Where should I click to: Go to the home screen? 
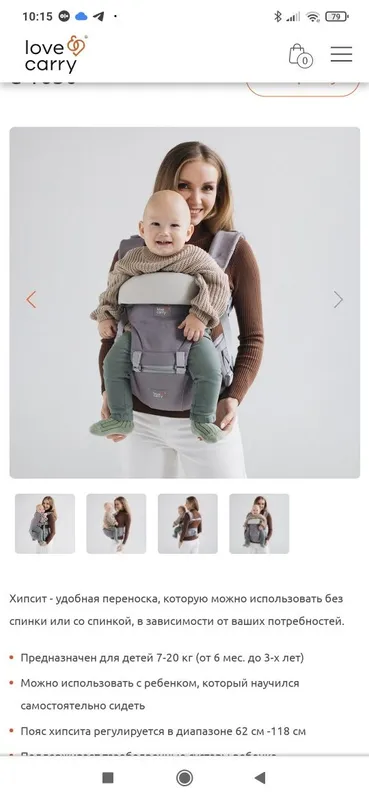click(184, 778)
